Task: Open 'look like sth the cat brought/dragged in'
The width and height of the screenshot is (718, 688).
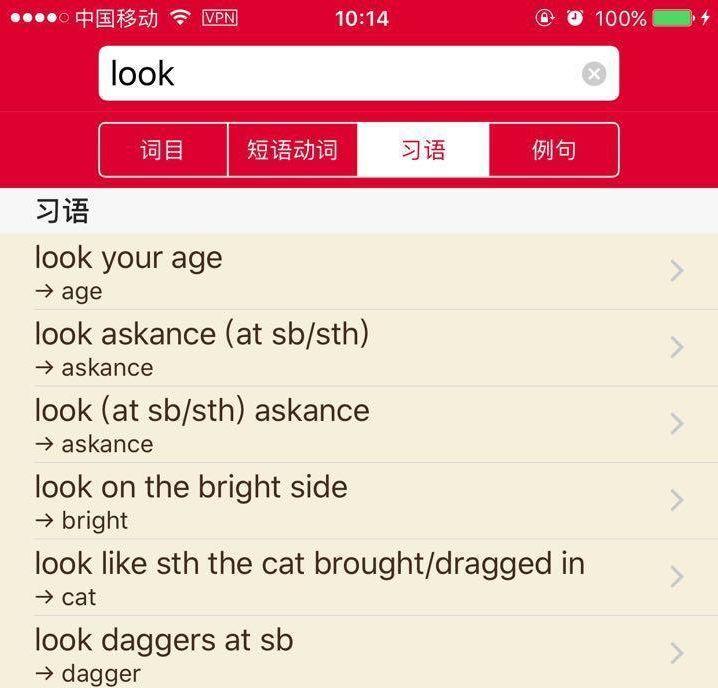Action: tap(358, 578)
